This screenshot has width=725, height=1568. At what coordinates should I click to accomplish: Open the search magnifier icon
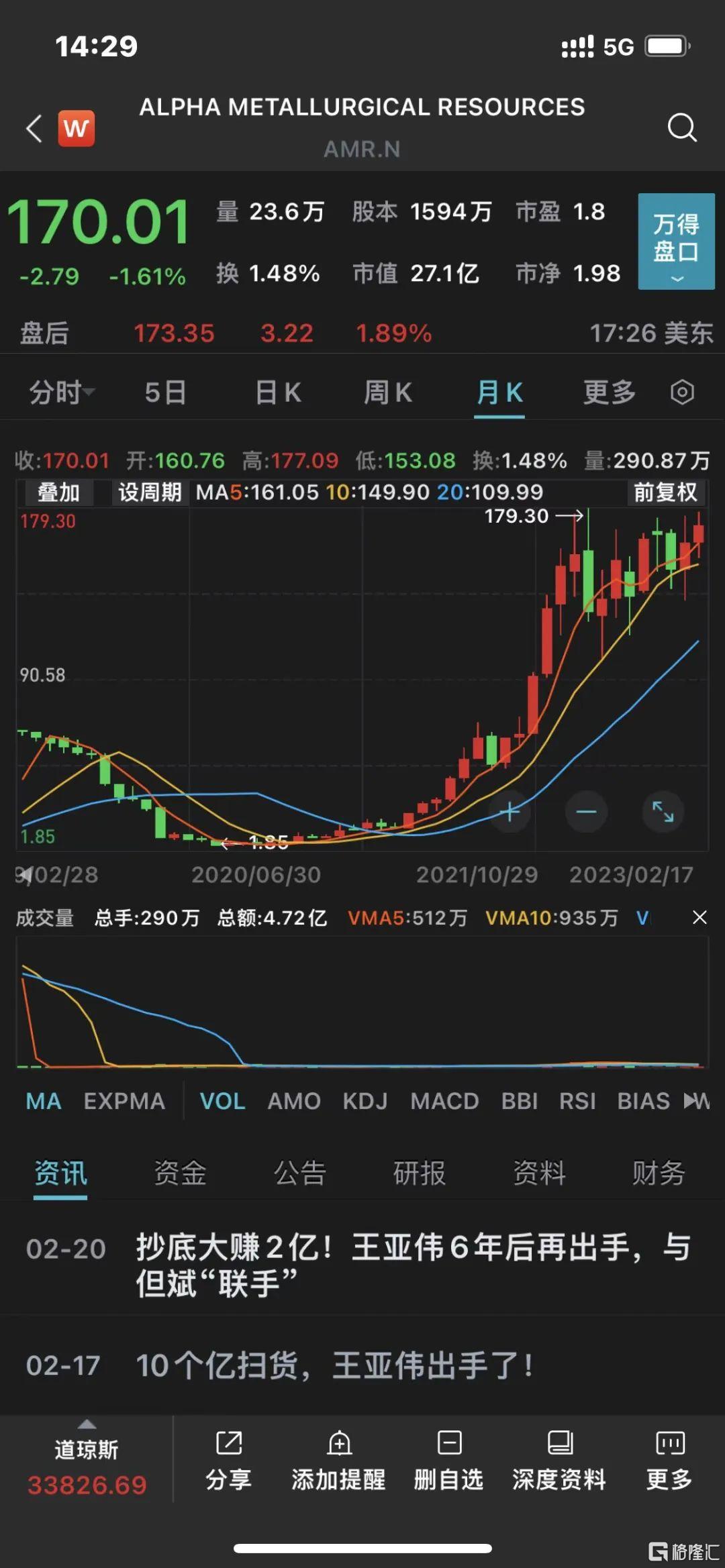pyautogui.click(x=682, y=127)
